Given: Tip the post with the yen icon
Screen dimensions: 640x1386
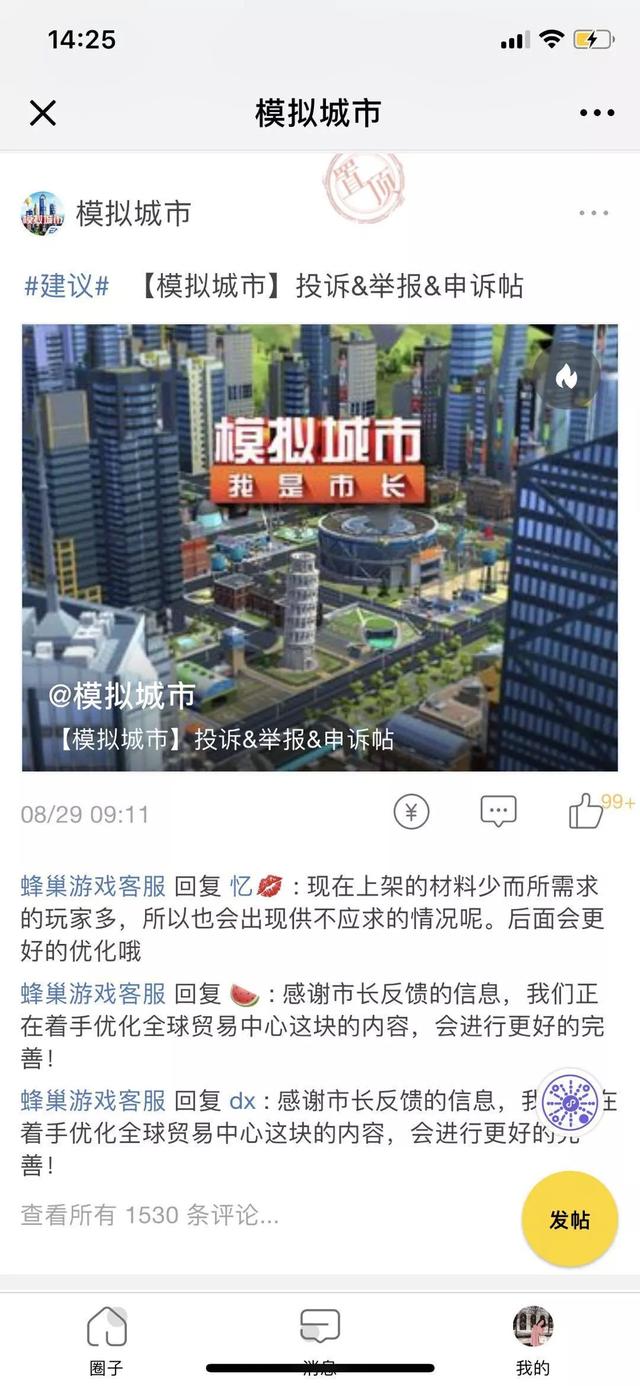Looking at the screenshot, I should [x=411, y=812].
